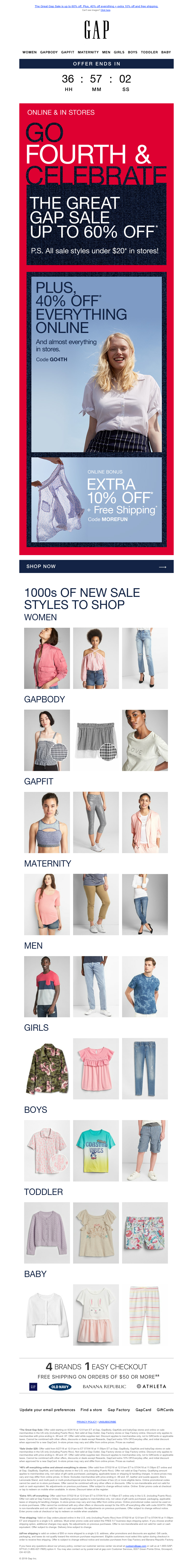Open the GAPBODY navigation link

pyautogui.click(x=49, y=52)
